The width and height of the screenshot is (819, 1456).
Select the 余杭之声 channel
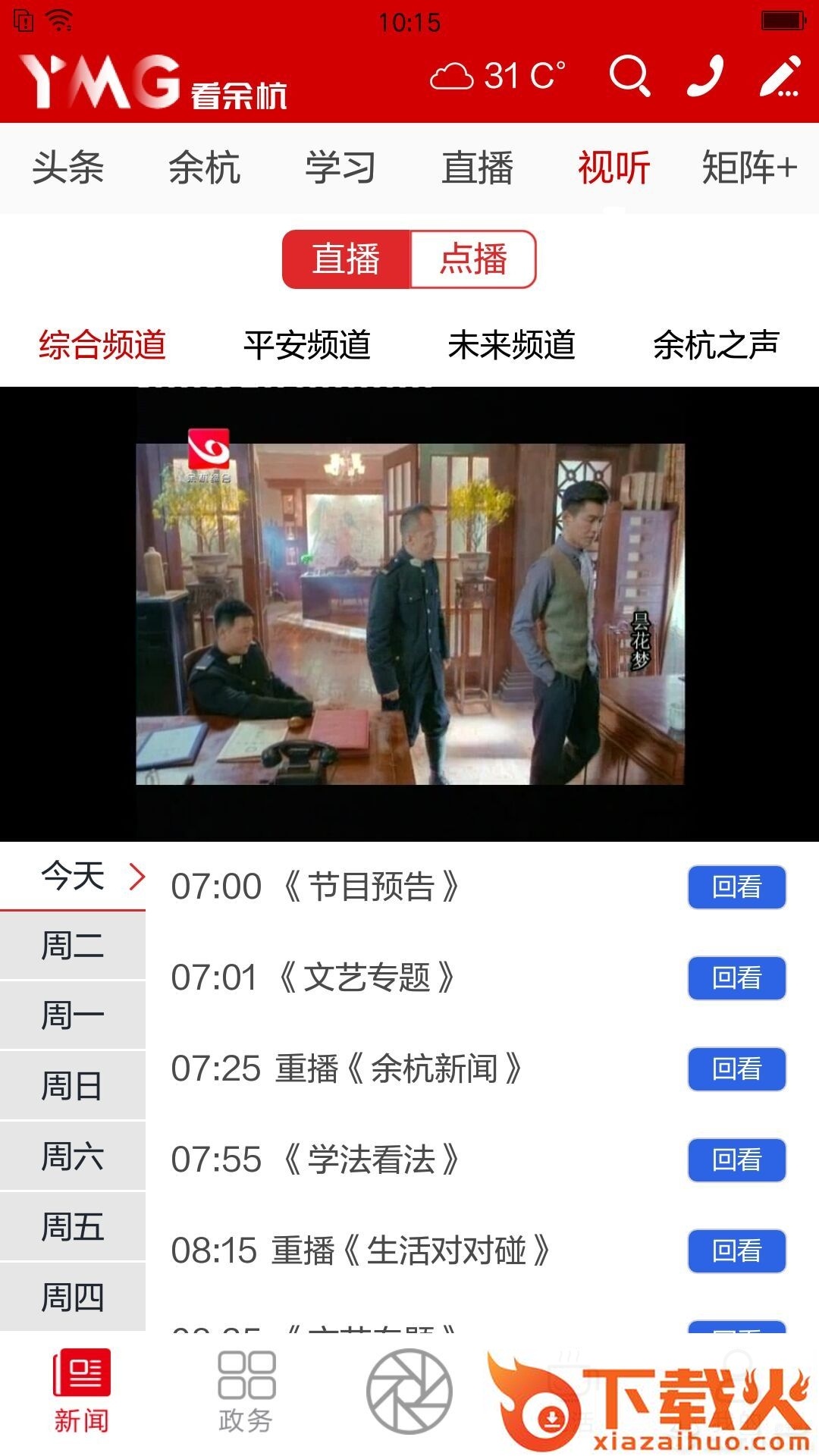[x=717, y=346]
